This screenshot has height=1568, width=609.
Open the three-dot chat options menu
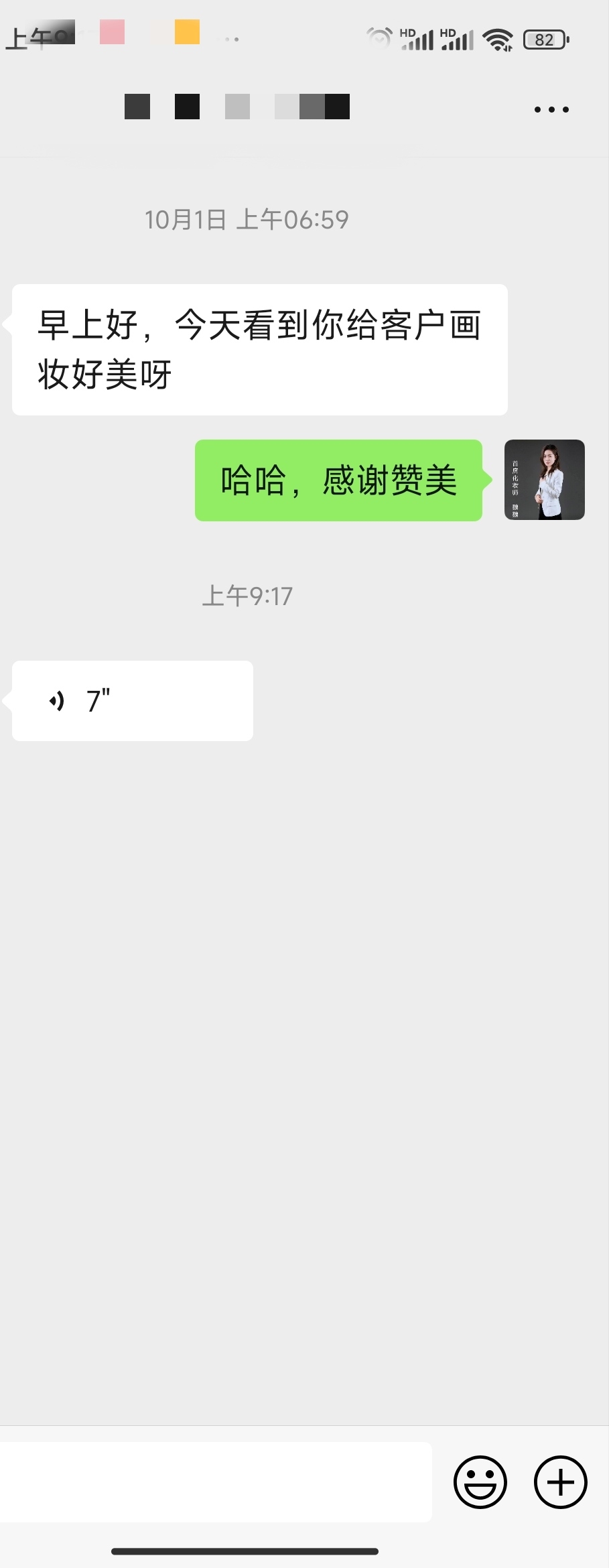tap(551, 109)
